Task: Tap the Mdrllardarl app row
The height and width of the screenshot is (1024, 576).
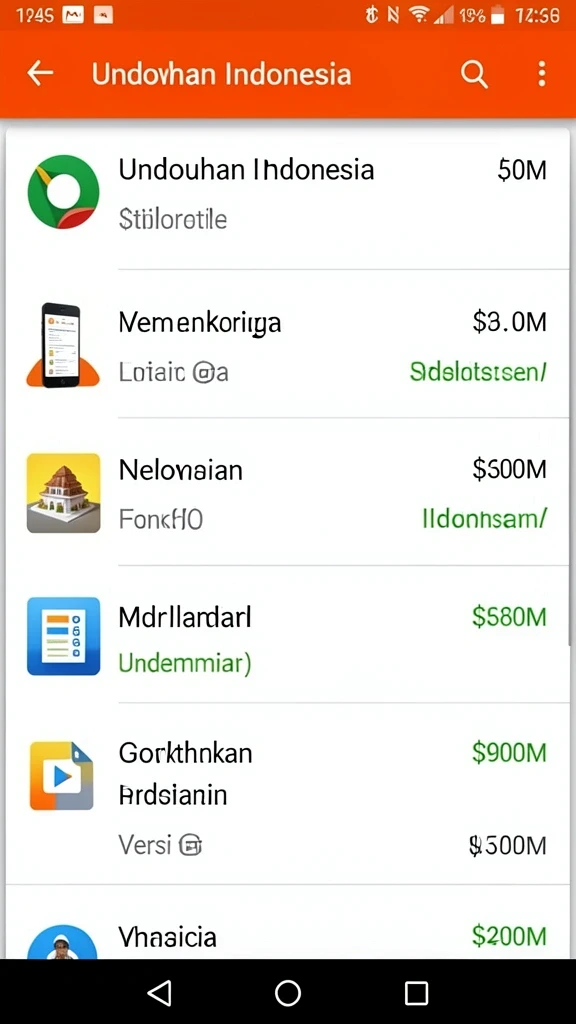Action: coord(288,635)
